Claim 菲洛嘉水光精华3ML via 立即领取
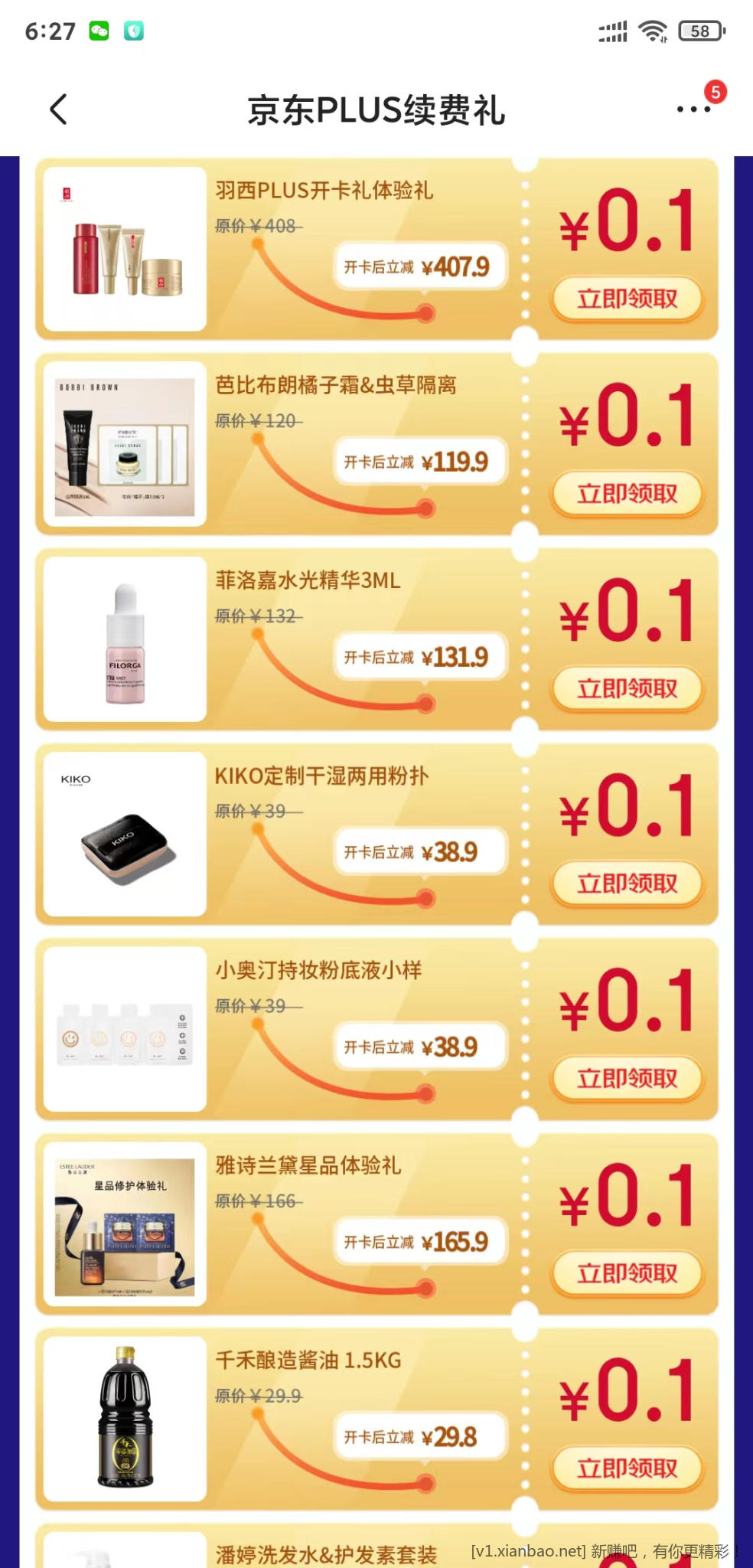This screenshot has width=753, height=1568. [627, 689]
